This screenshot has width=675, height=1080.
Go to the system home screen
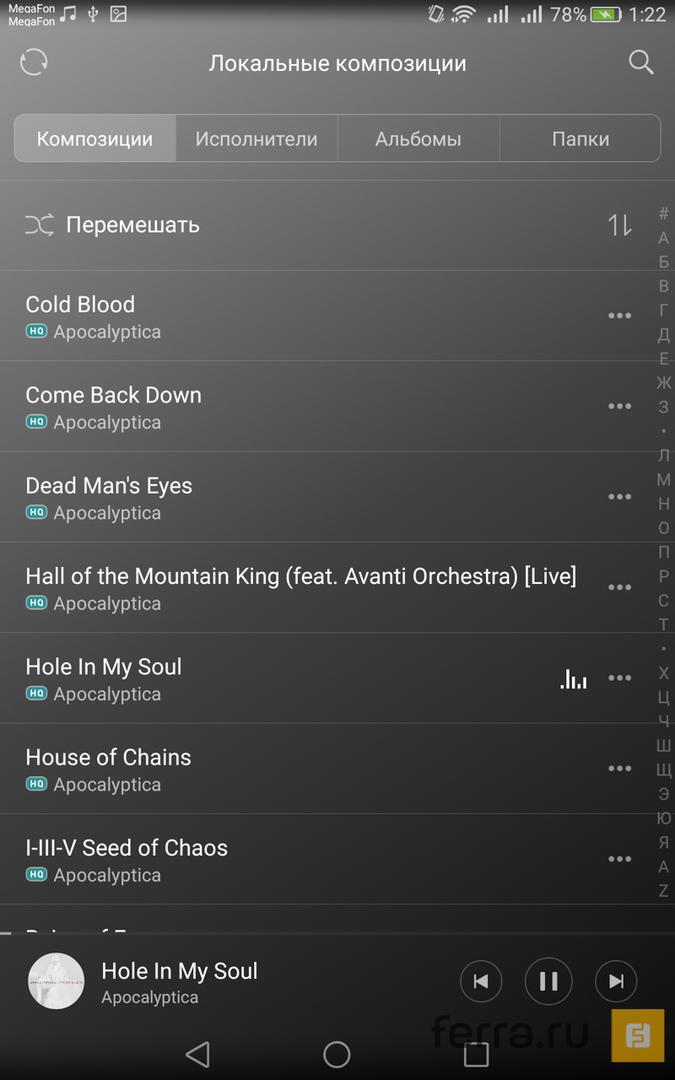pos(337,1054)
